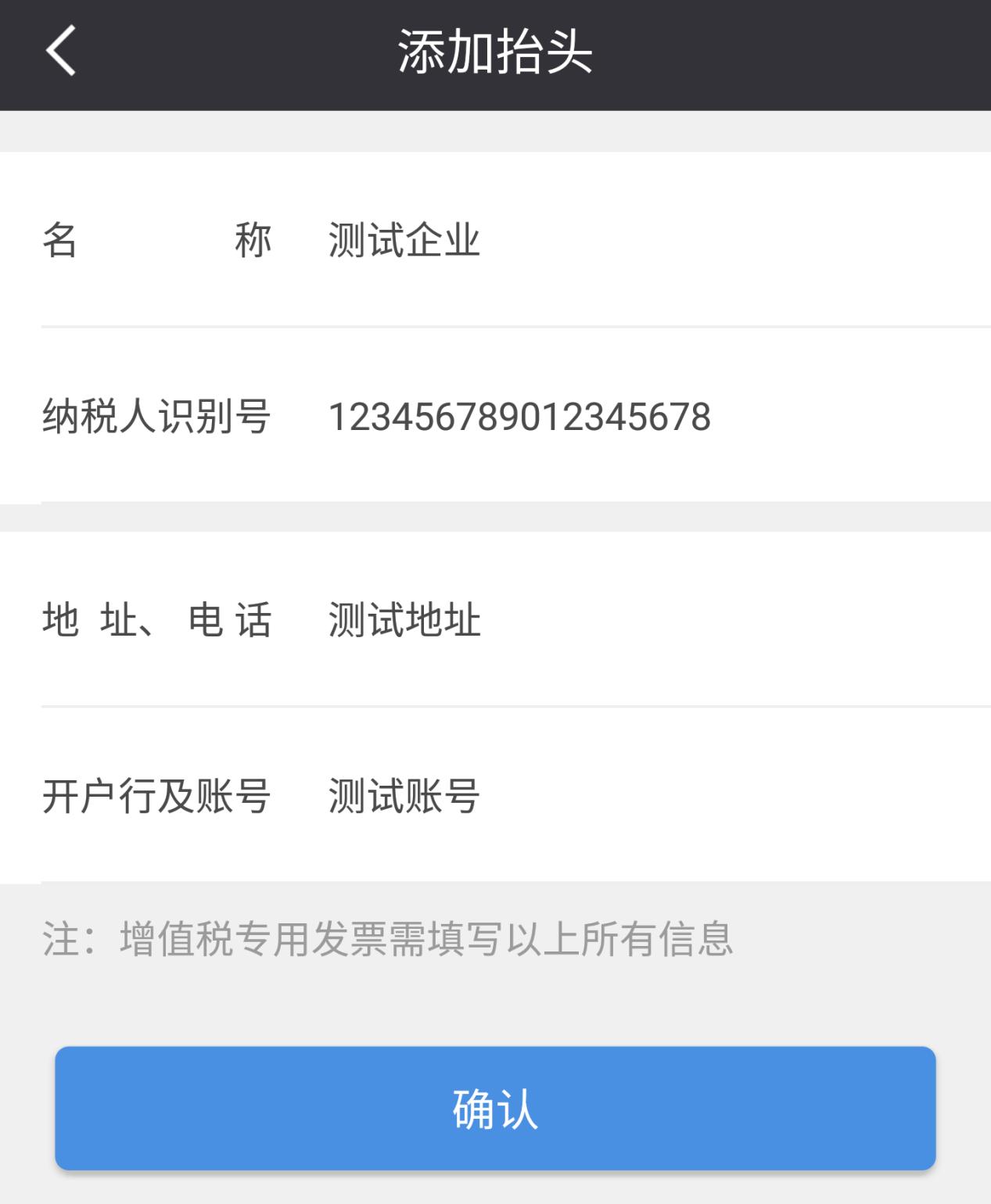This screenshot has width=991, height=1204.
Task: Click blank area below the confirm button
Action: click(495, 1188)
